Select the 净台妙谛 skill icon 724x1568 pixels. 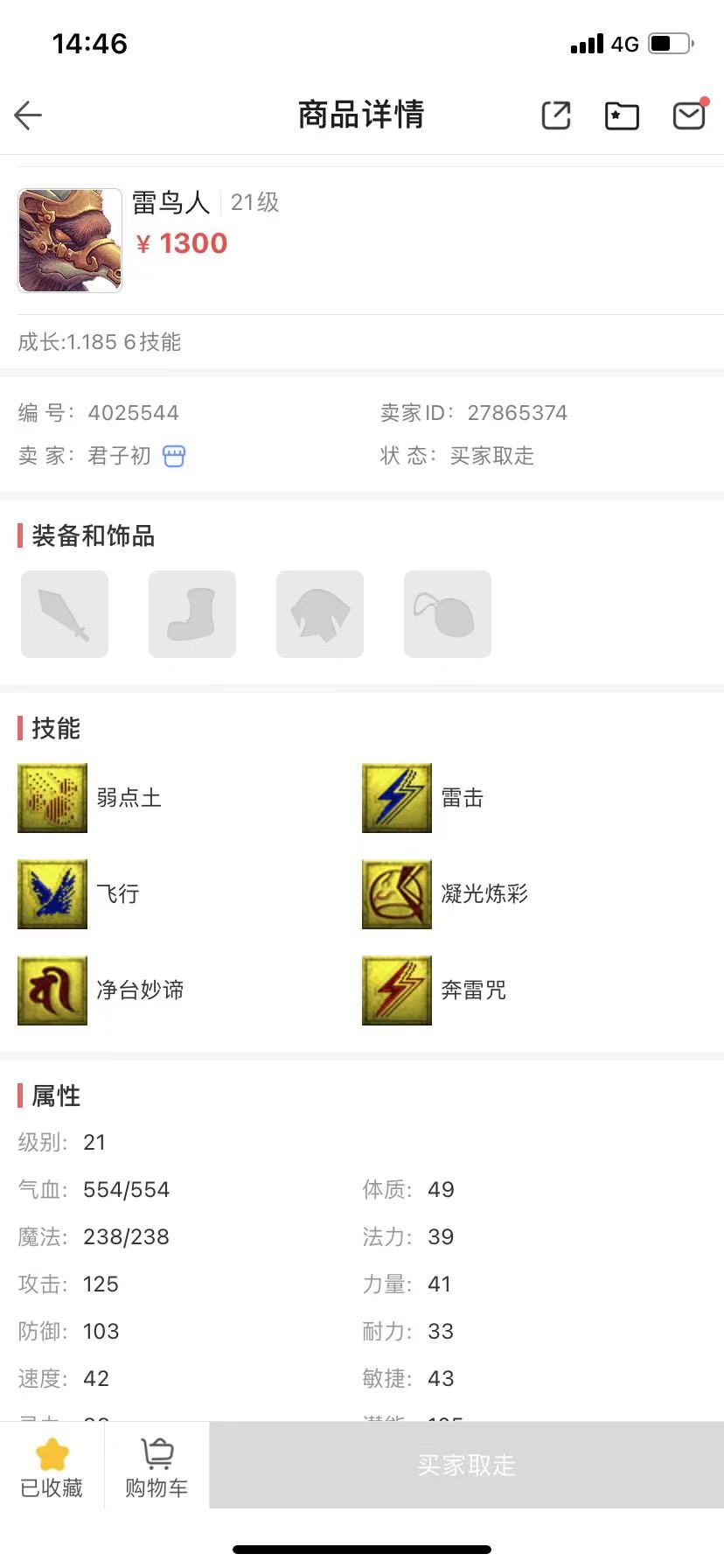[52, 990]
